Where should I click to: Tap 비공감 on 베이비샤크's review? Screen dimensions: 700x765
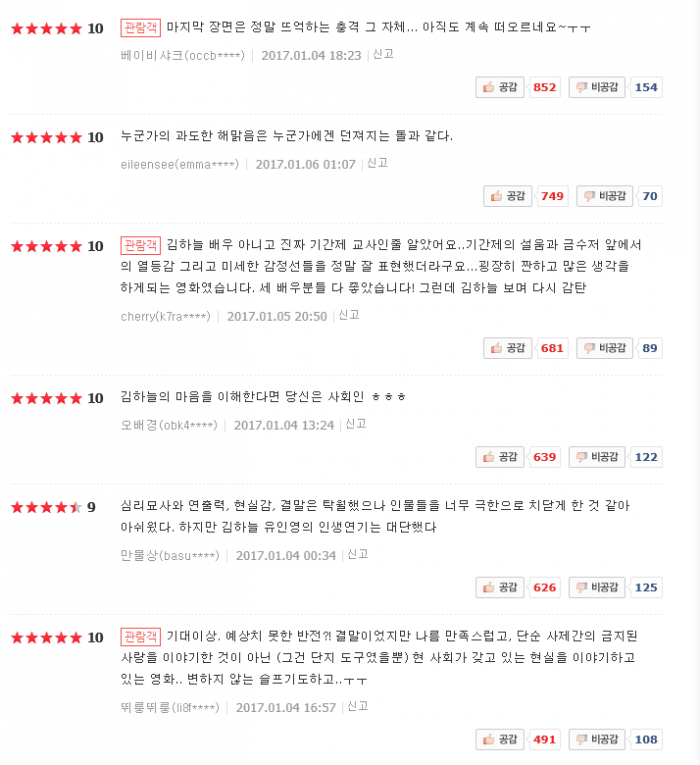tap(598, 87)
